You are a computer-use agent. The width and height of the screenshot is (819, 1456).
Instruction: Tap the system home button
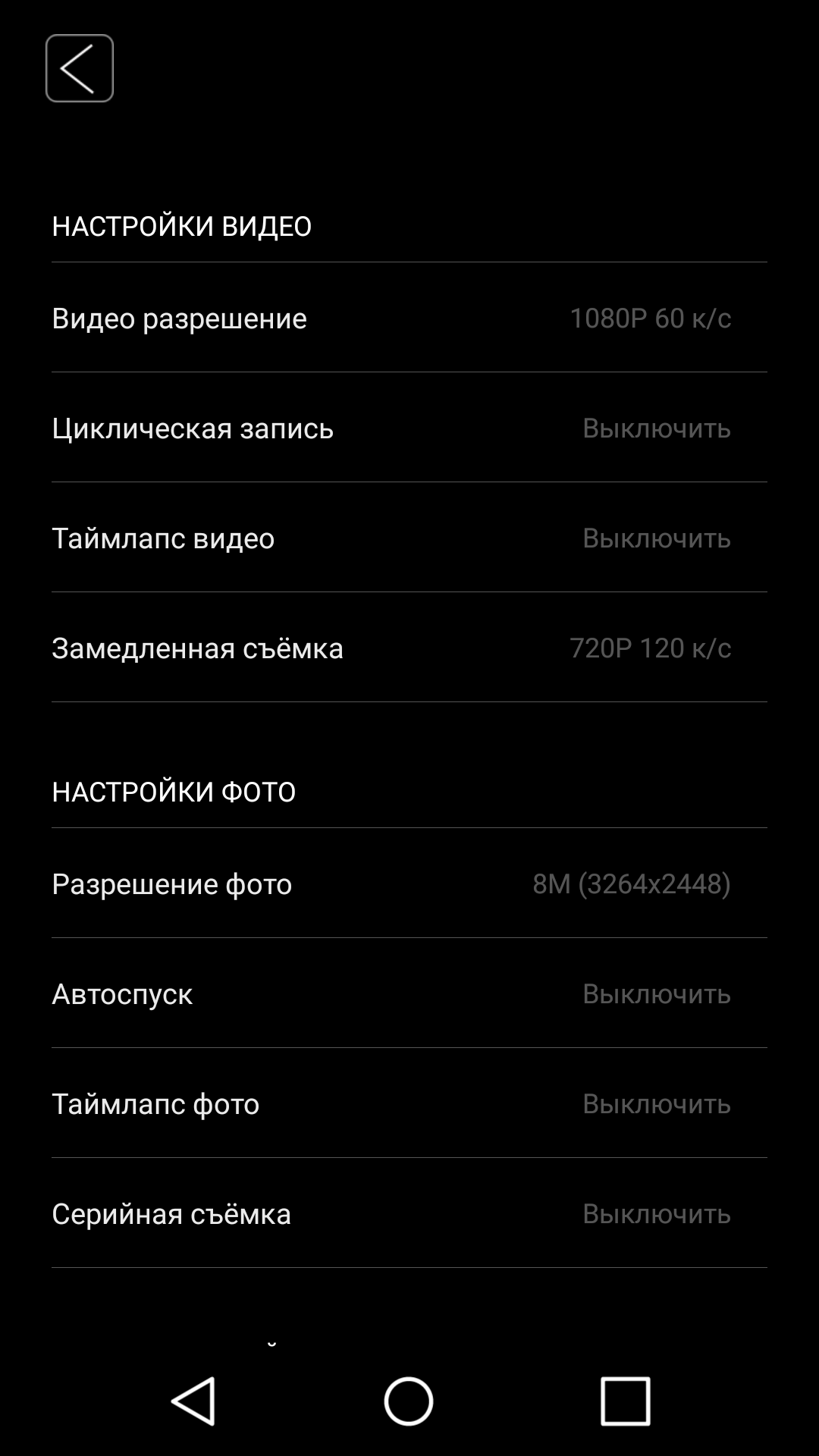tap(409, 1401)
